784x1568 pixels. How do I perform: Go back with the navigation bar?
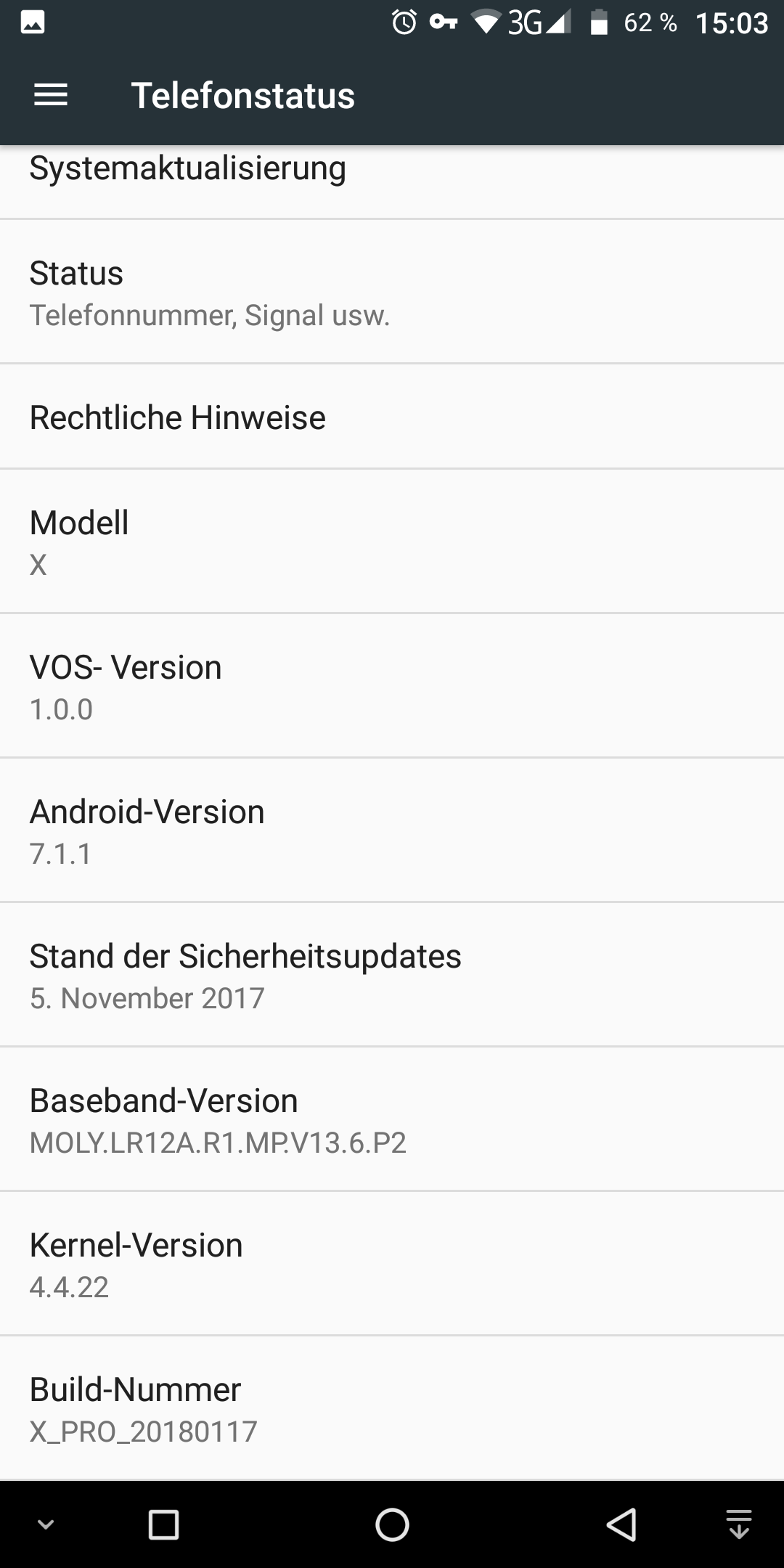pos(621,1524)
